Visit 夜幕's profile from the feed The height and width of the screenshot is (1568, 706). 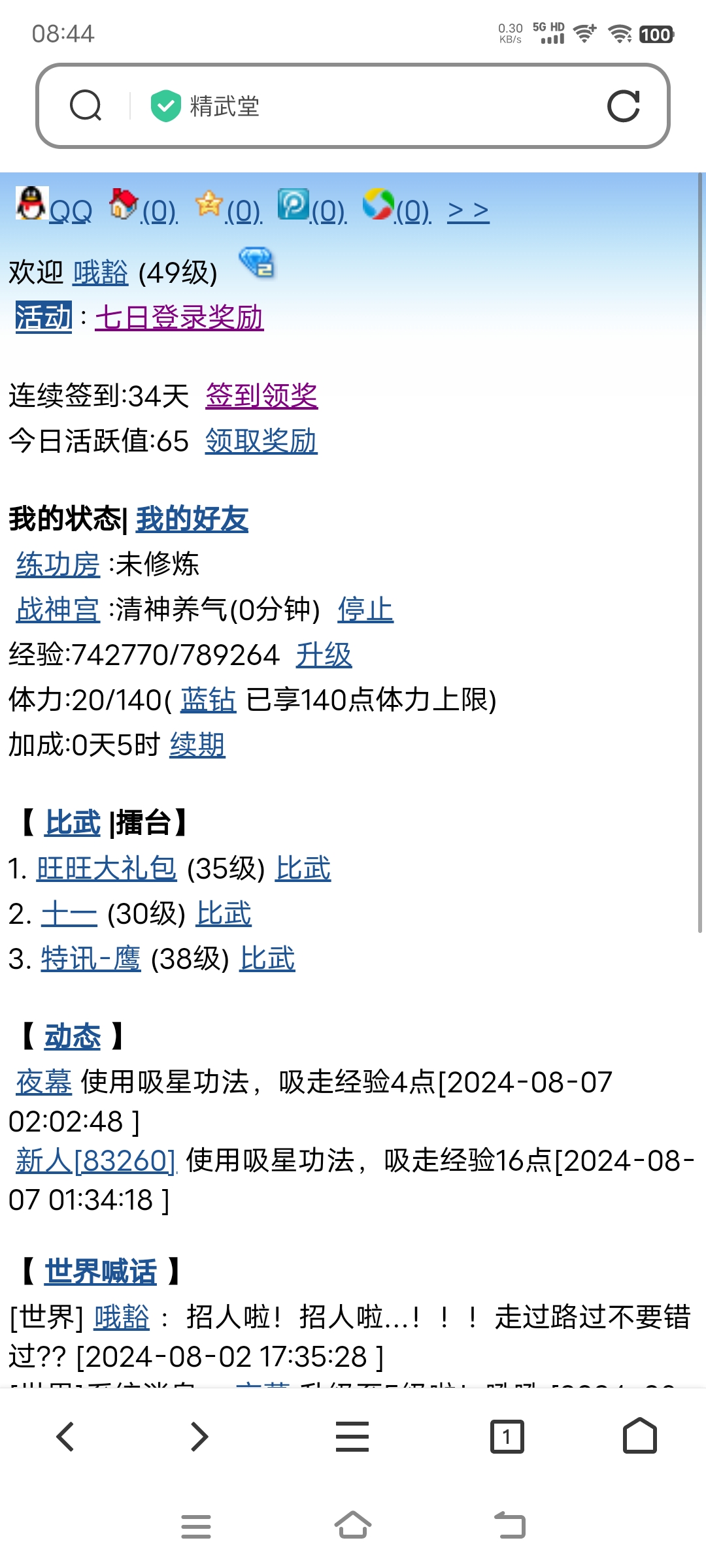[44, 1082]
